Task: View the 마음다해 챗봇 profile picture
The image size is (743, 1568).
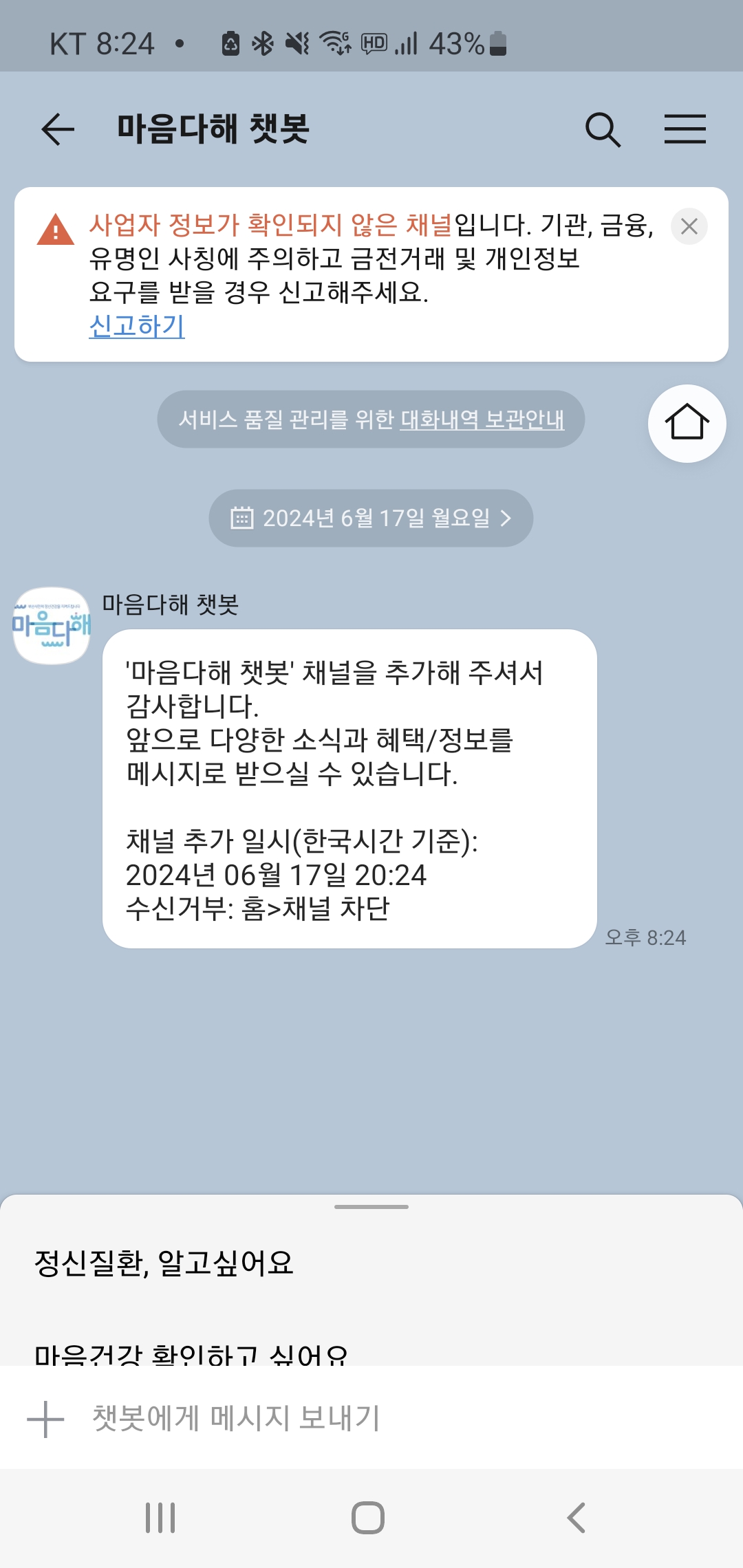Action: pos(52,625)
